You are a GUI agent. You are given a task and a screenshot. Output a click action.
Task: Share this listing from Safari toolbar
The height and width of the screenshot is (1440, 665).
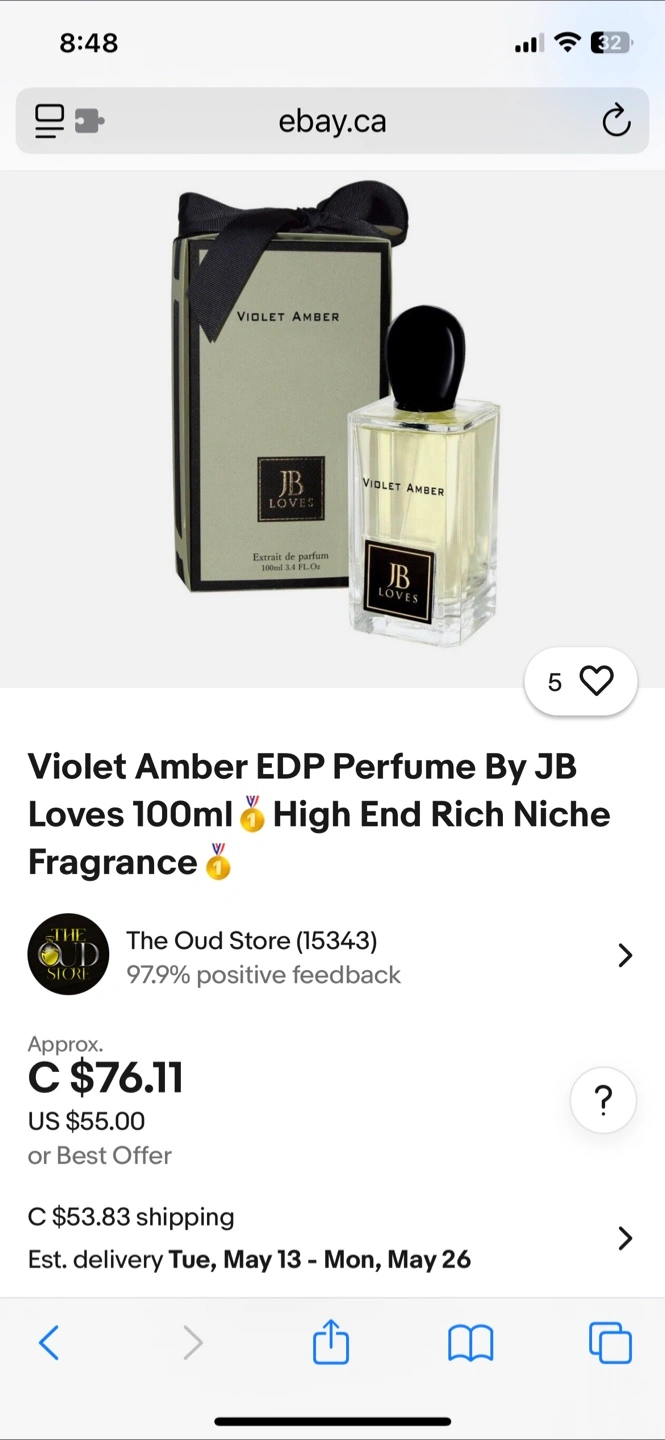331,1342
